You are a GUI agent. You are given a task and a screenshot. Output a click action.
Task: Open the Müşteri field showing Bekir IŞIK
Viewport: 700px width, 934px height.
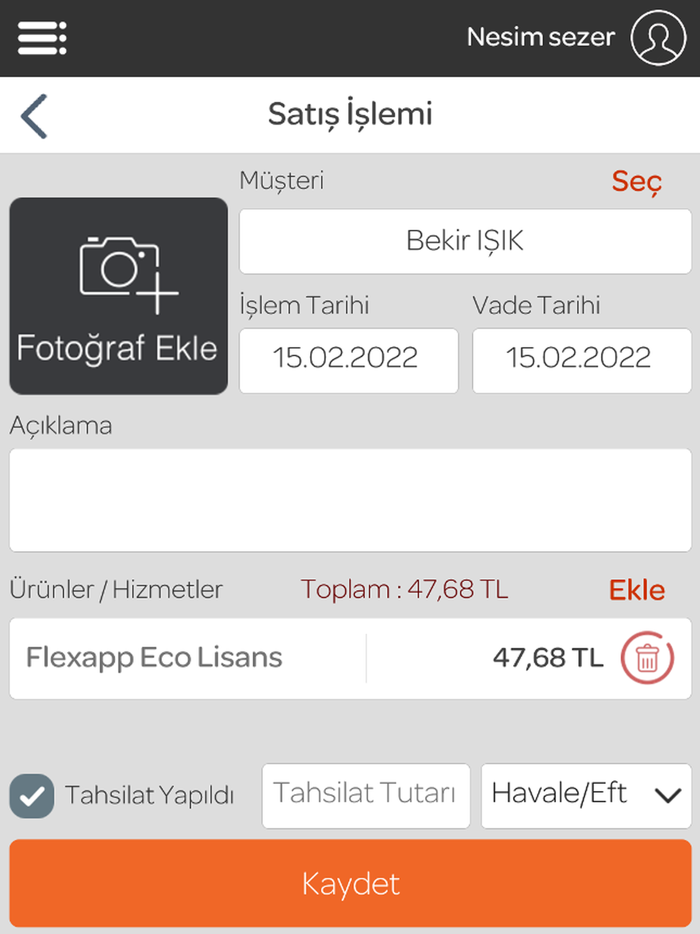coord(465,241)
